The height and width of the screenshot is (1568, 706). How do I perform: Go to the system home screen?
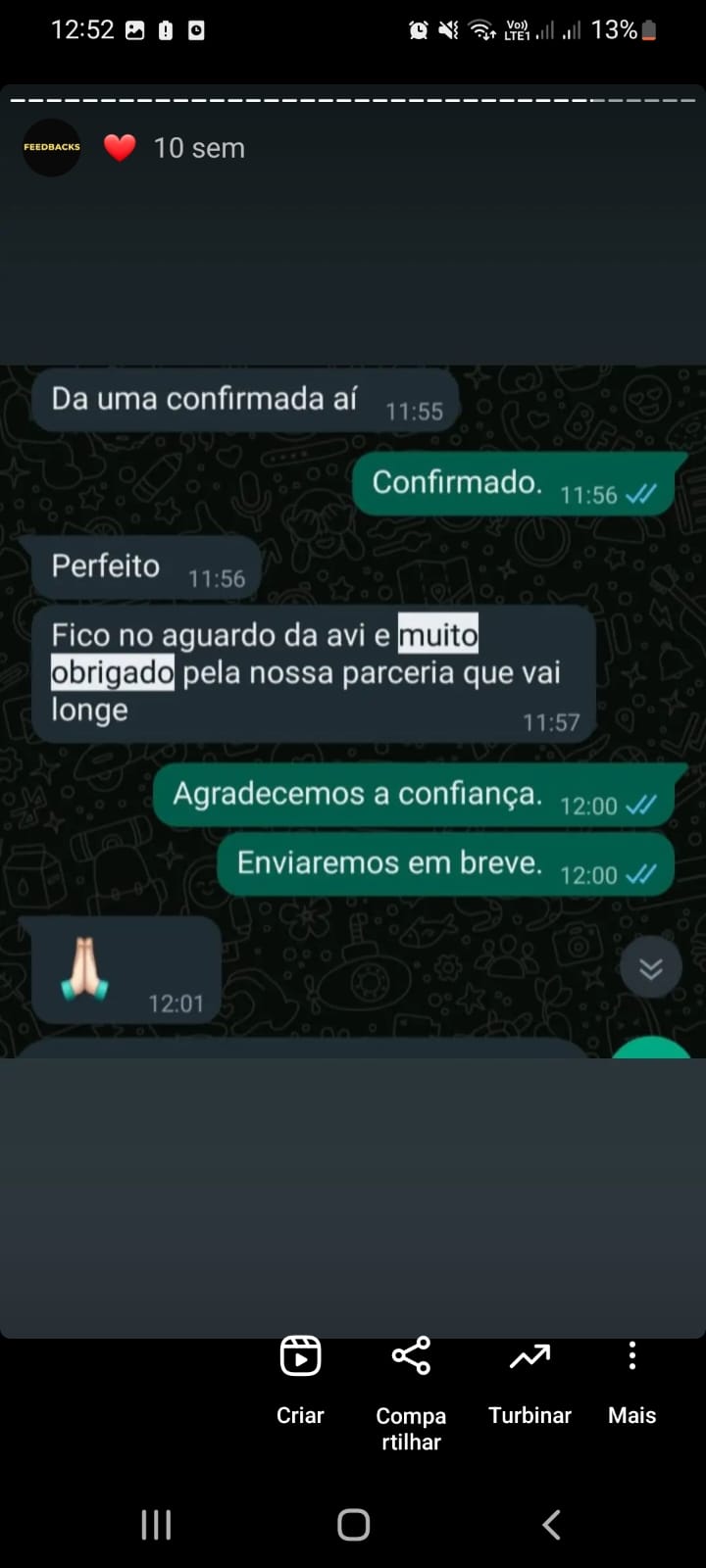pos(353,1525)
